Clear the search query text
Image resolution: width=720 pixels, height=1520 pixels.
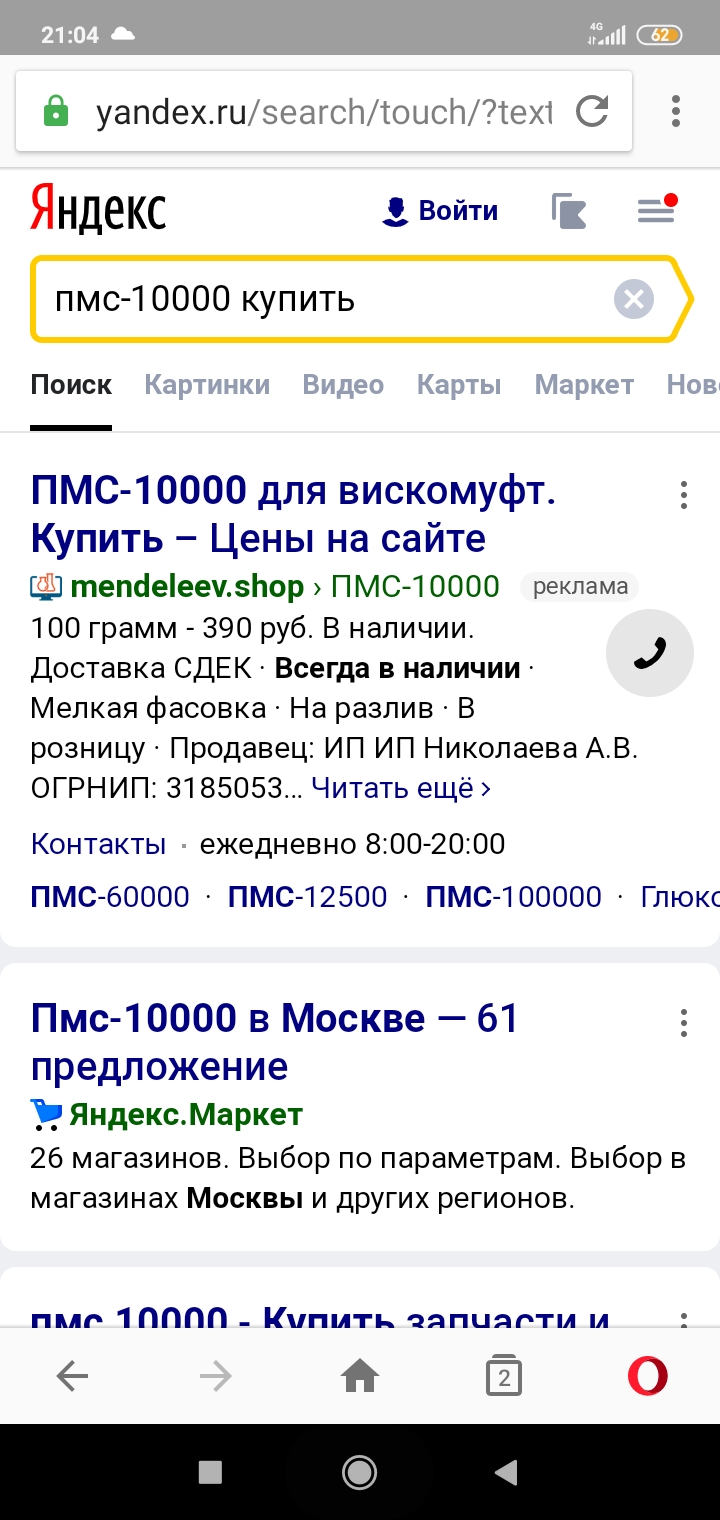tap(633, 299)
